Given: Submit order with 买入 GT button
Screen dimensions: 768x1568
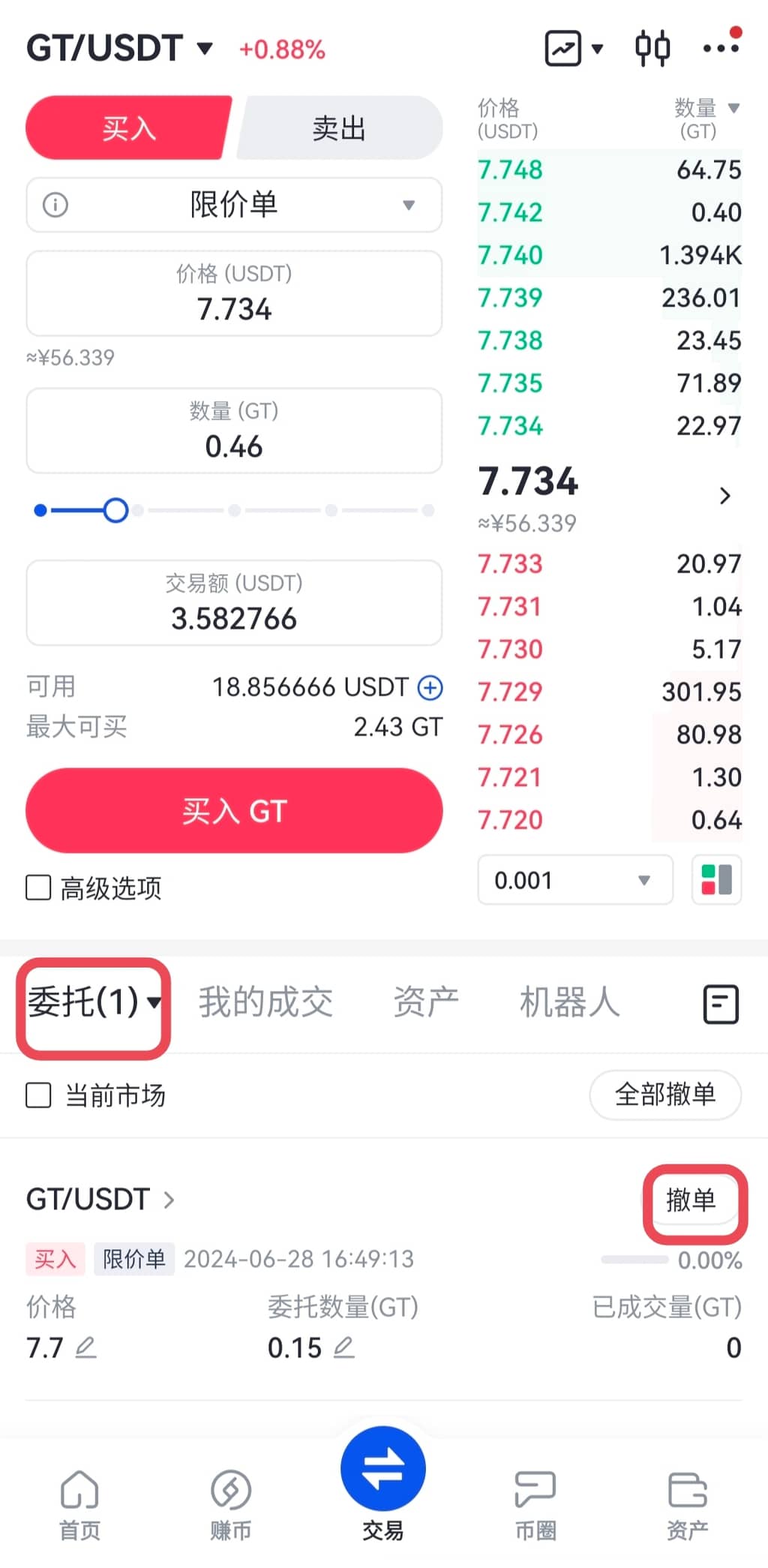Looking at the screenshot, I should tap(234, 811).
